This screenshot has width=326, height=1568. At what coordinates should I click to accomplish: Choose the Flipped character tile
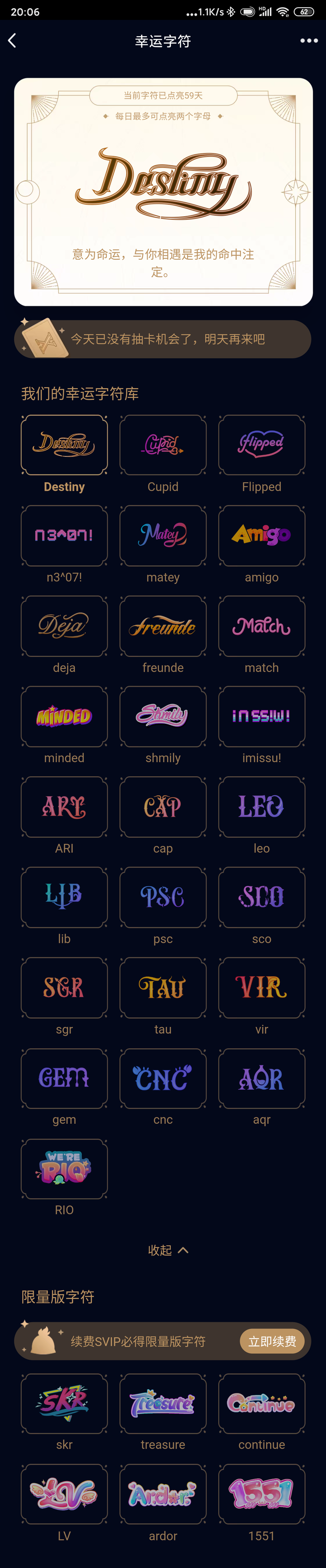261,445
